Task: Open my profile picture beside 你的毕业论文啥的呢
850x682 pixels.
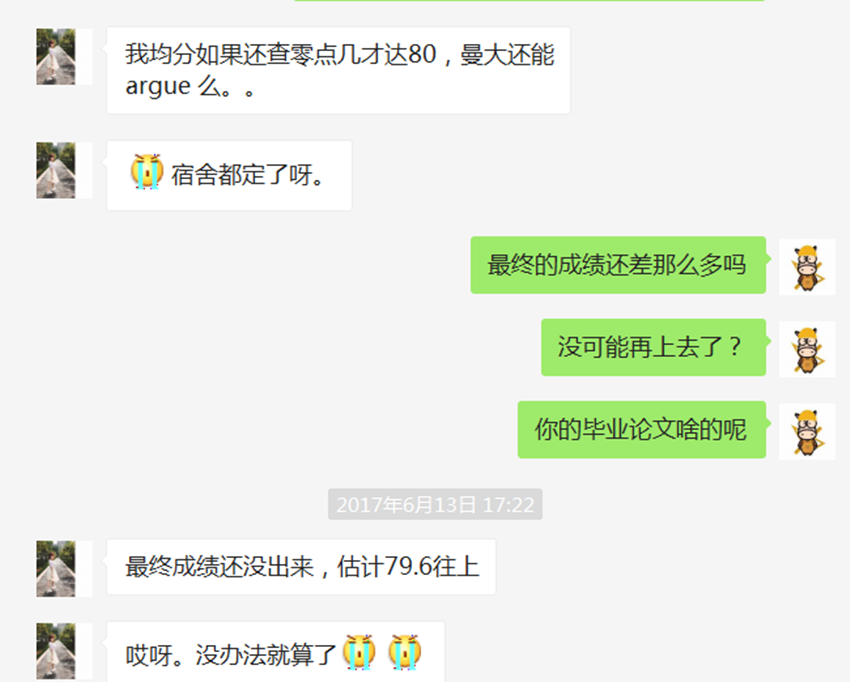Action: pyautogui.click(x=806, y=431)
